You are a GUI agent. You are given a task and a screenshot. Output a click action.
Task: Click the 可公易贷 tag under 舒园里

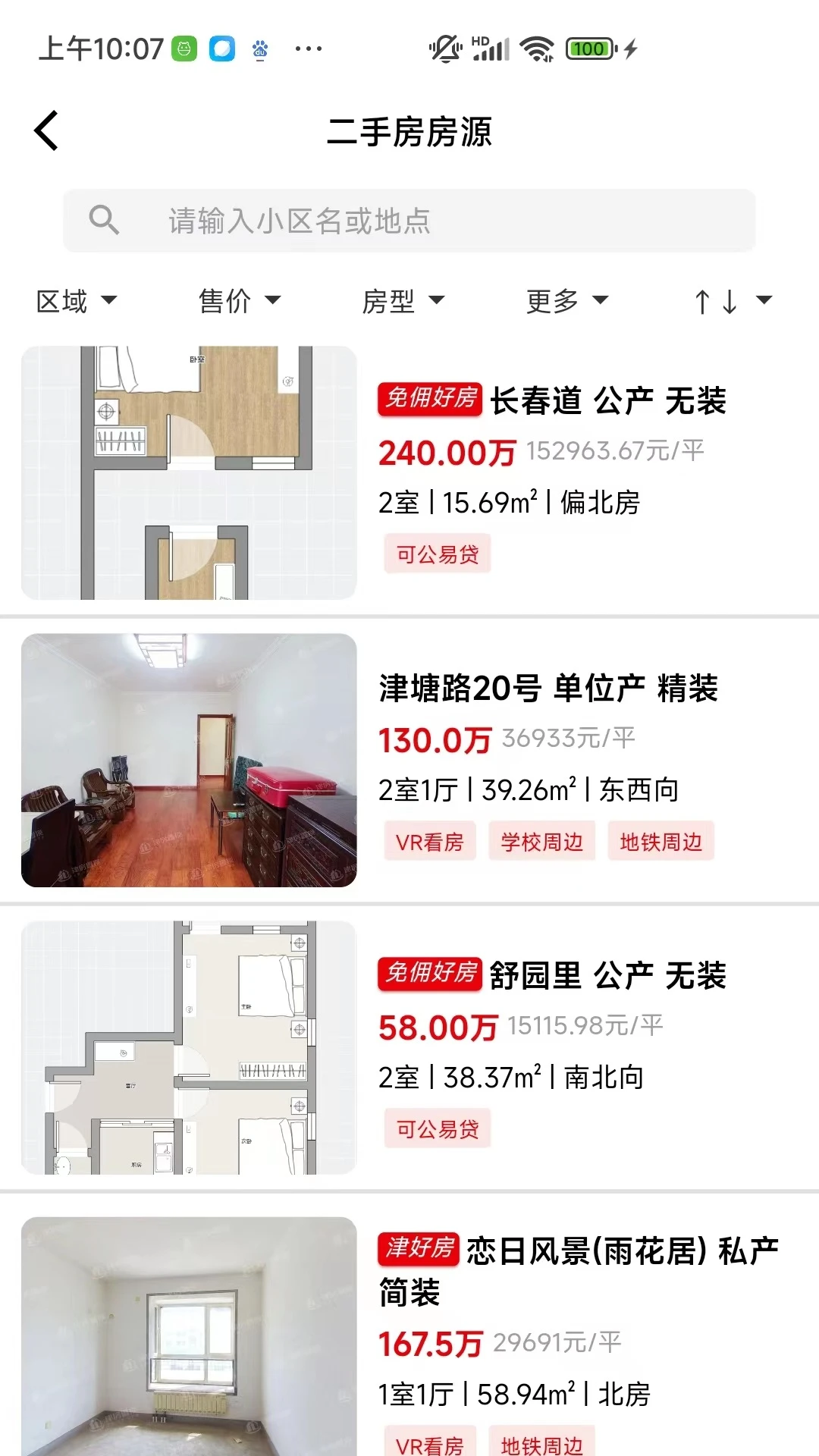click(x=438, y=1129)
